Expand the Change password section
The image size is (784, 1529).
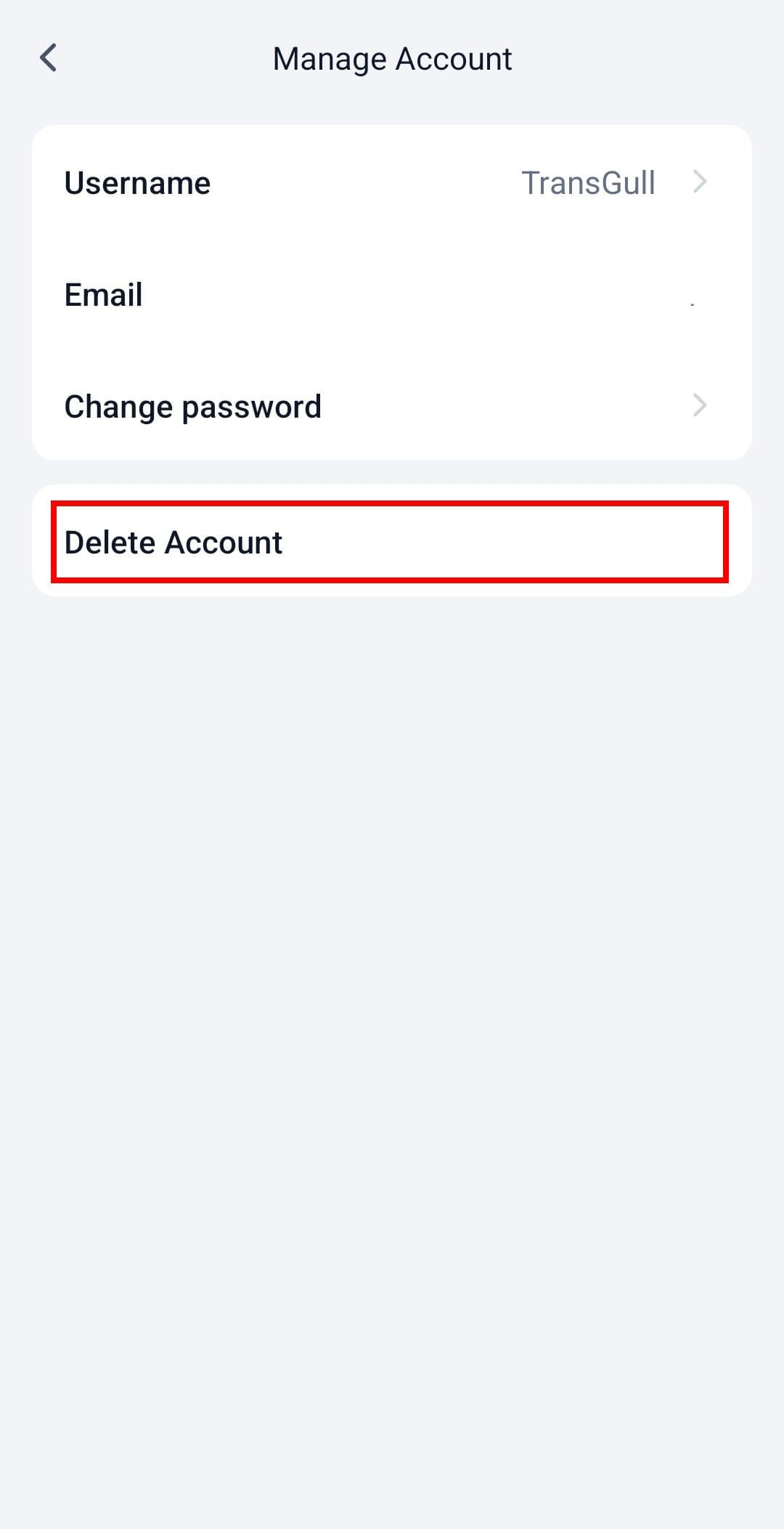click(x=392, y=405)
